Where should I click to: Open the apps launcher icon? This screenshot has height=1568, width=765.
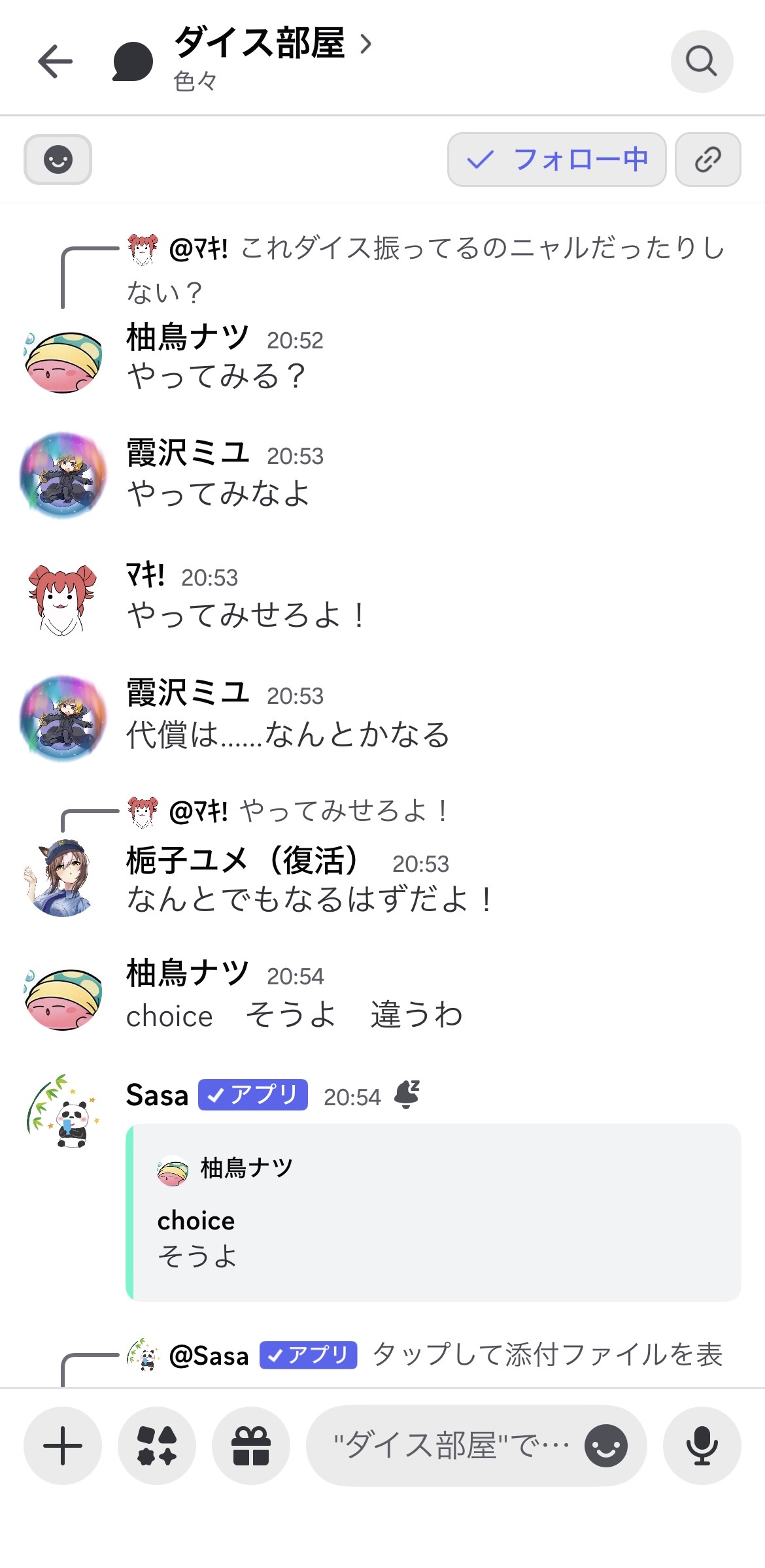[157, 1446]
